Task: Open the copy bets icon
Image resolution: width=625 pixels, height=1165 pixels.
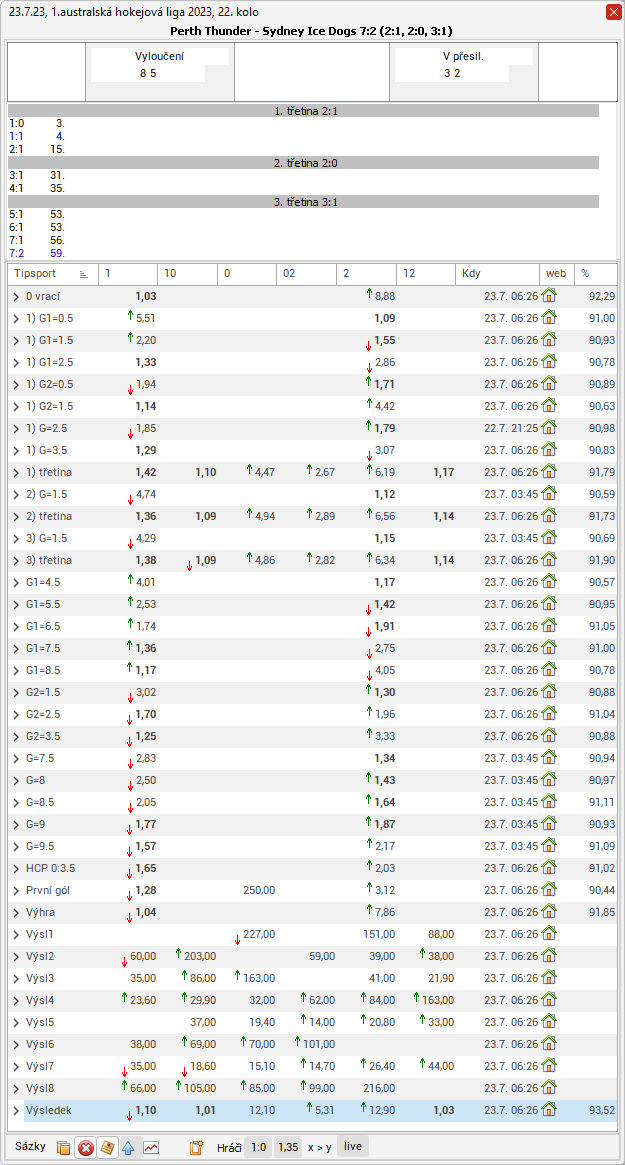Action: pyautogui.click(x=64, y=1148)
